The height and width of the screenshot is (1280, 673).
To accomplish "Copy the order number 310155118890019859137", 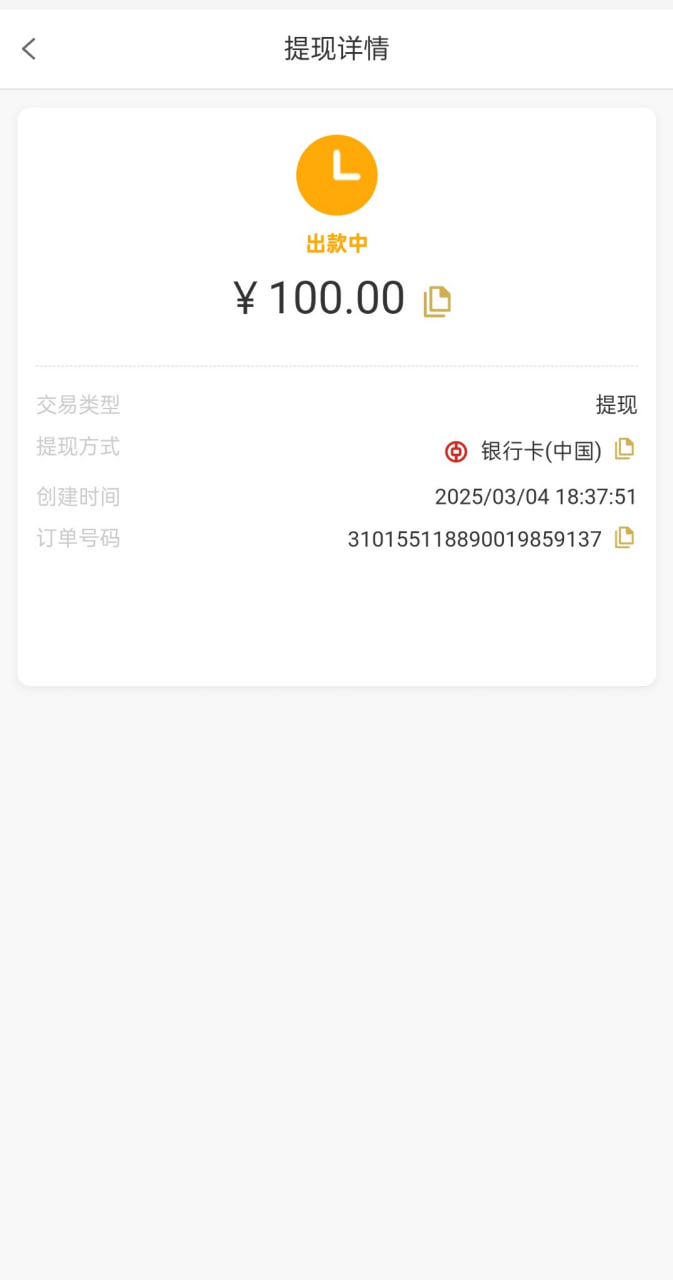I will [624, 537].
